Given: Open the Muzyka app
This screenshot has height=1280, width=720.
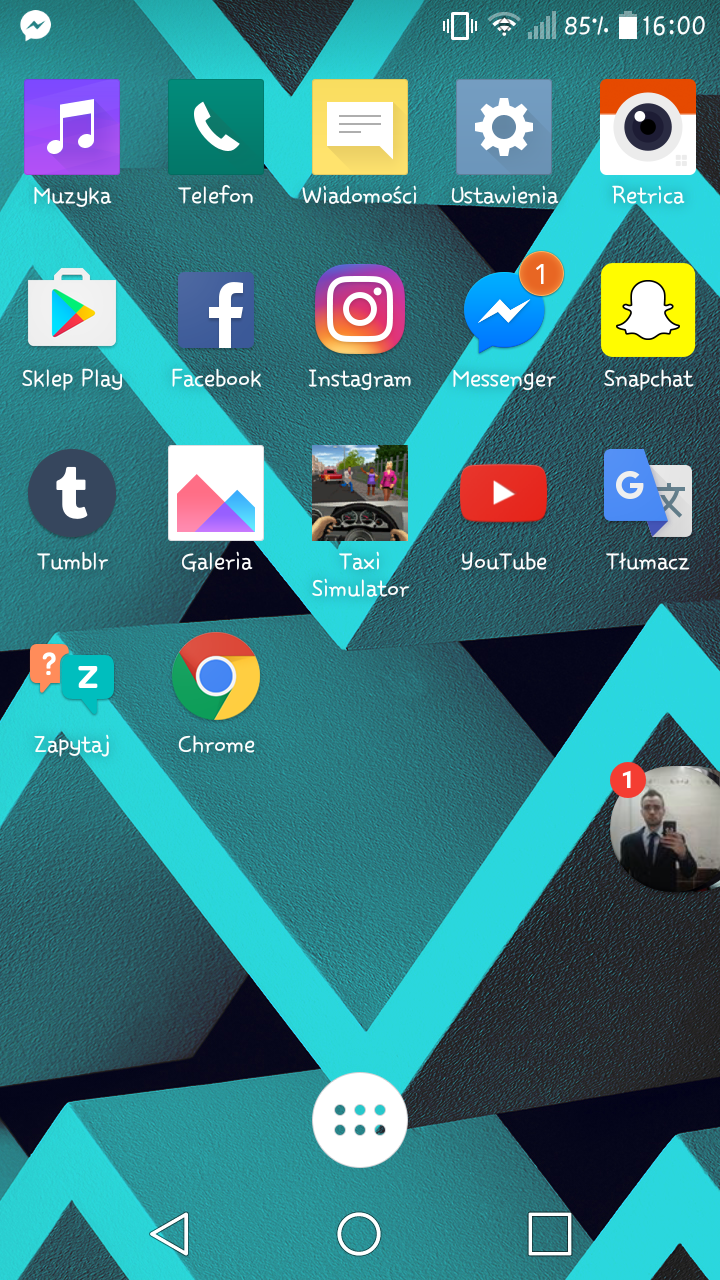Looking at the screenshot, I should 72,128.
